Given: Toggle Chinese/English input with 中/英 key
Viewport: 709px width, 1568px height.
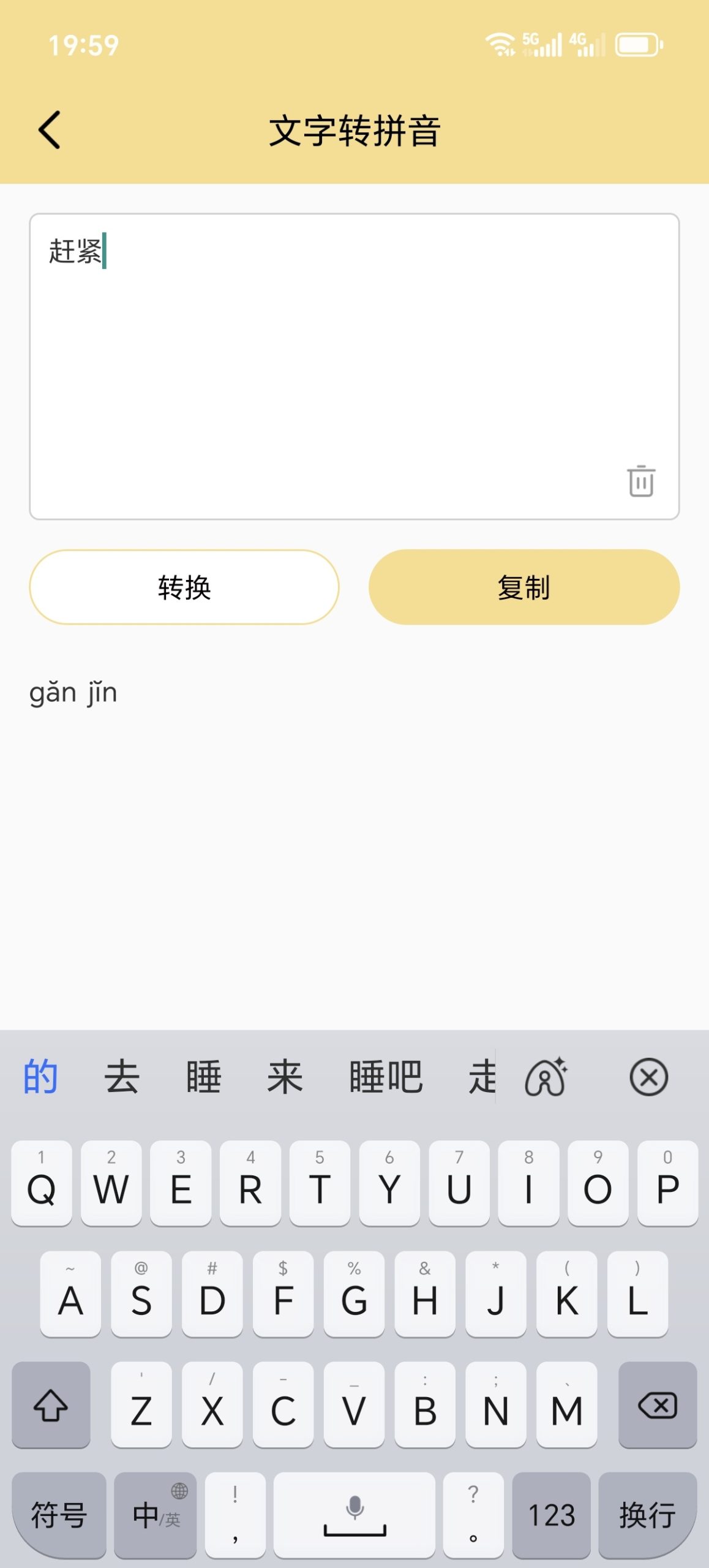Looking at the screenshot, I should click(155, 1514).
